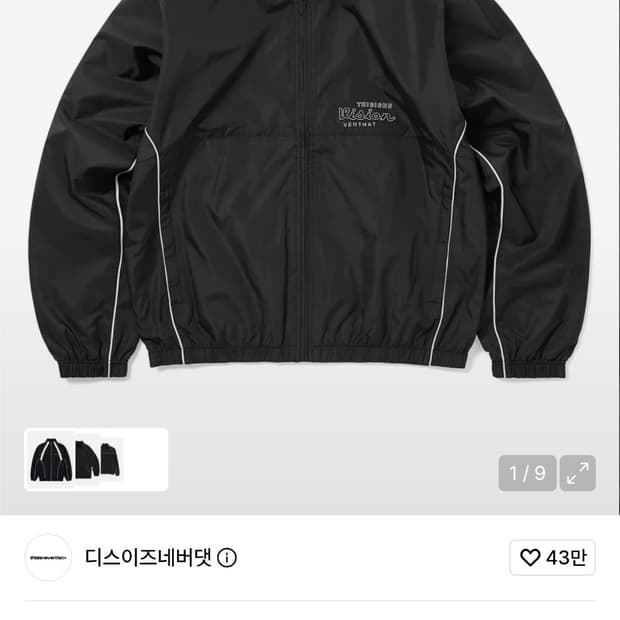620x620 pixels.
Task: Like the brand with the 43만 heart button
Action: coord(552,558)
